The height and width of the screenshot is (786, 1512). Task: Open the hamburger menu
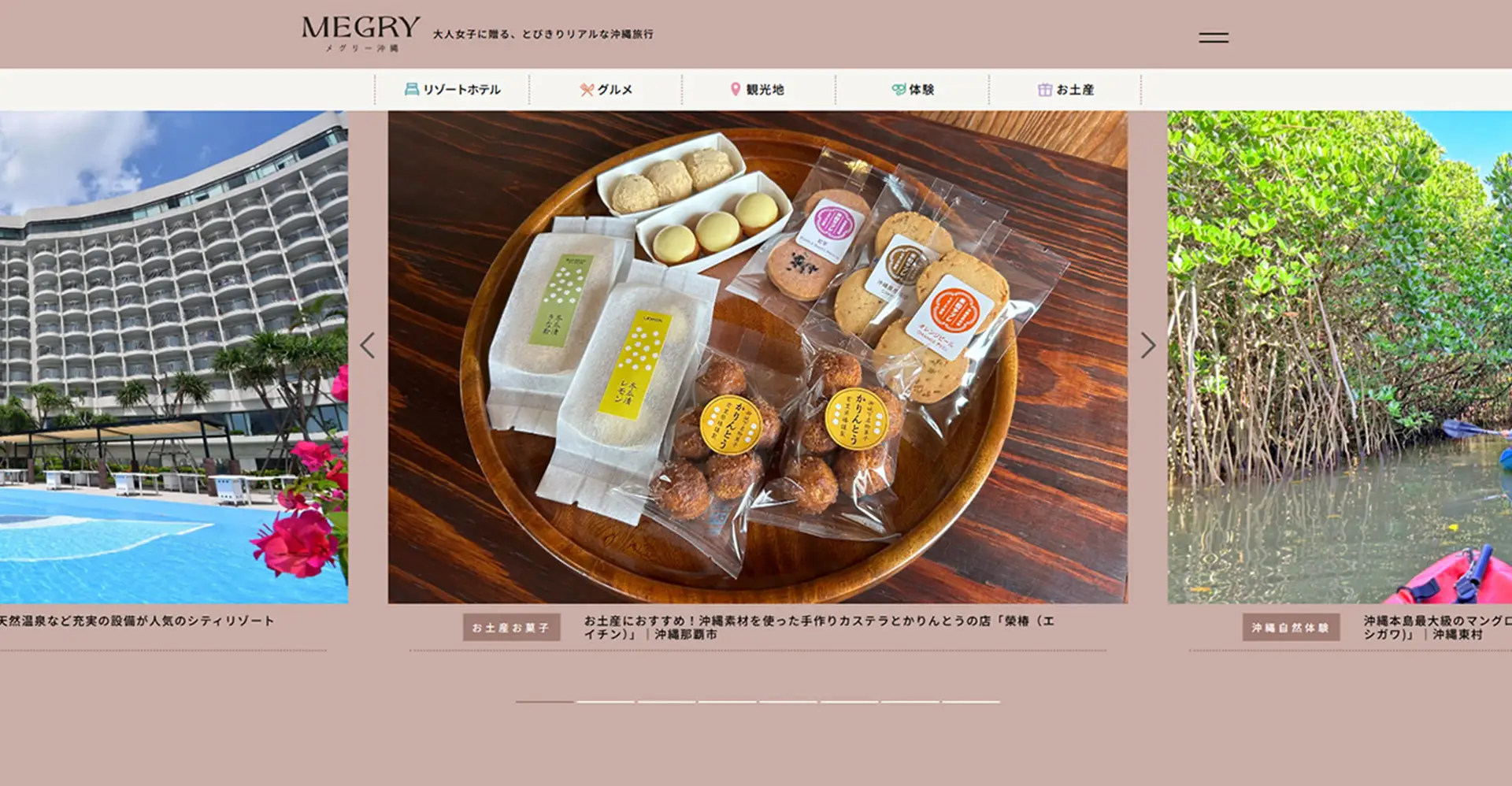1213,37
